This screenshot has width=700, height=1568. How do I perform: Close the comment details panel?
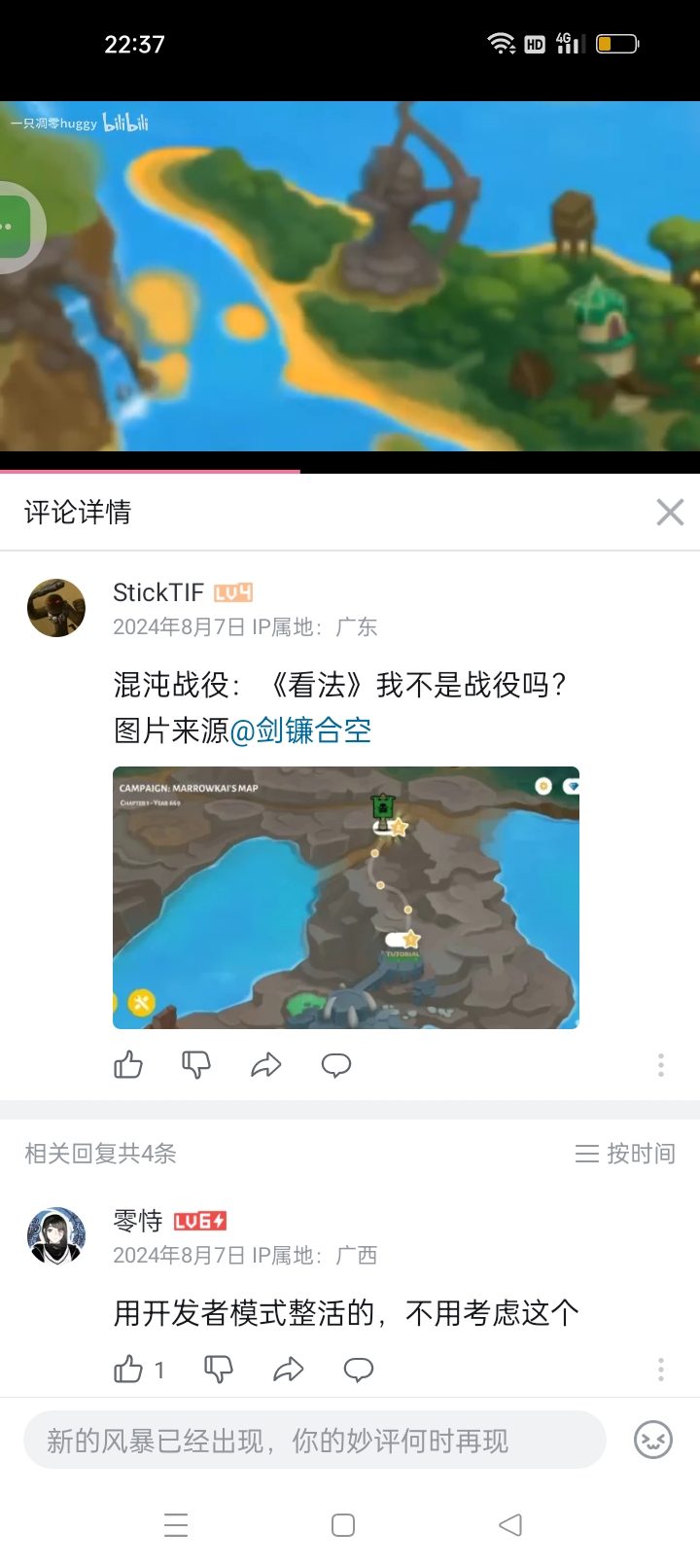670,512
